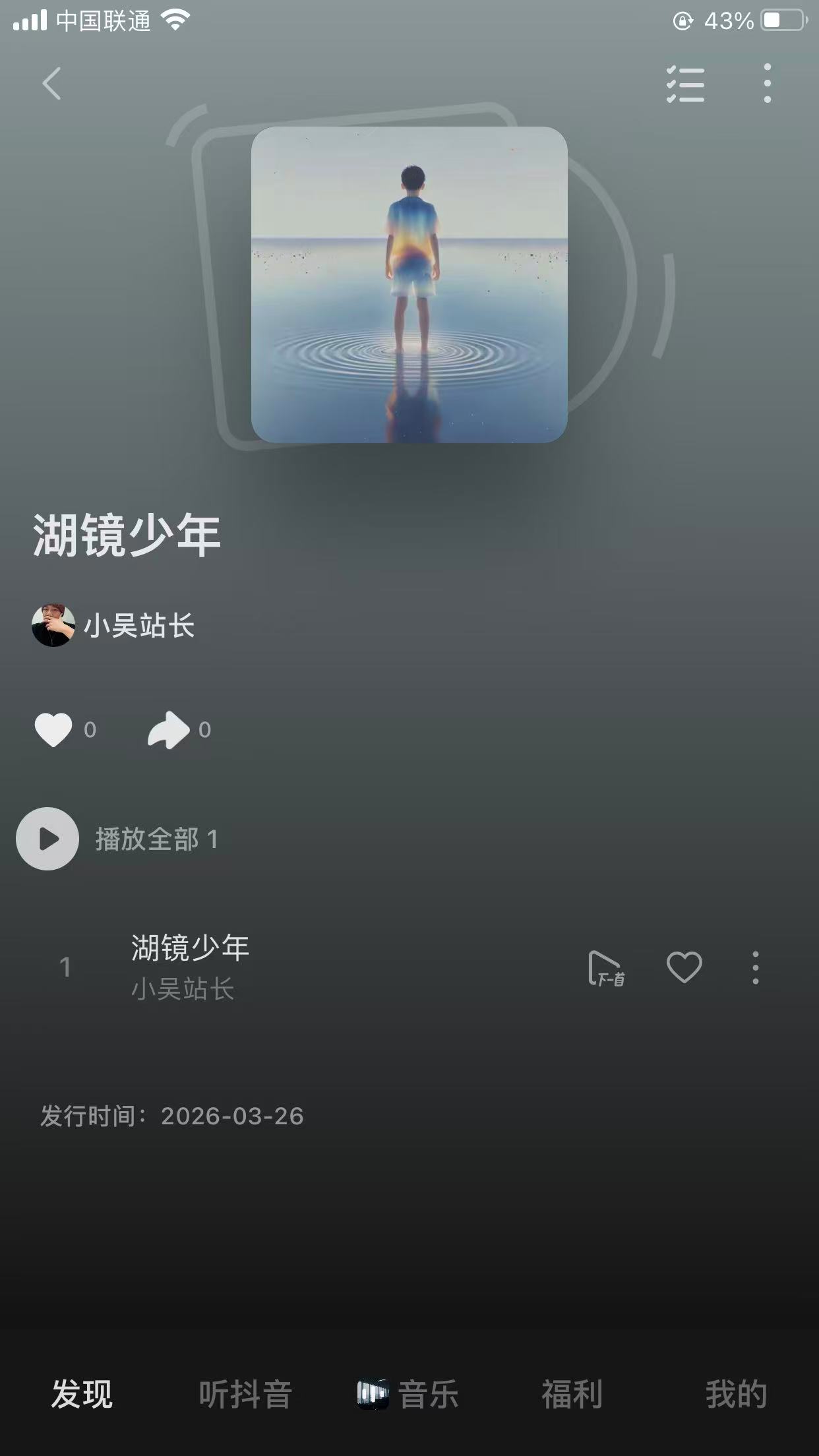Add 湖镜少年 to play next

pyautogui.click(x=606, y=968)
